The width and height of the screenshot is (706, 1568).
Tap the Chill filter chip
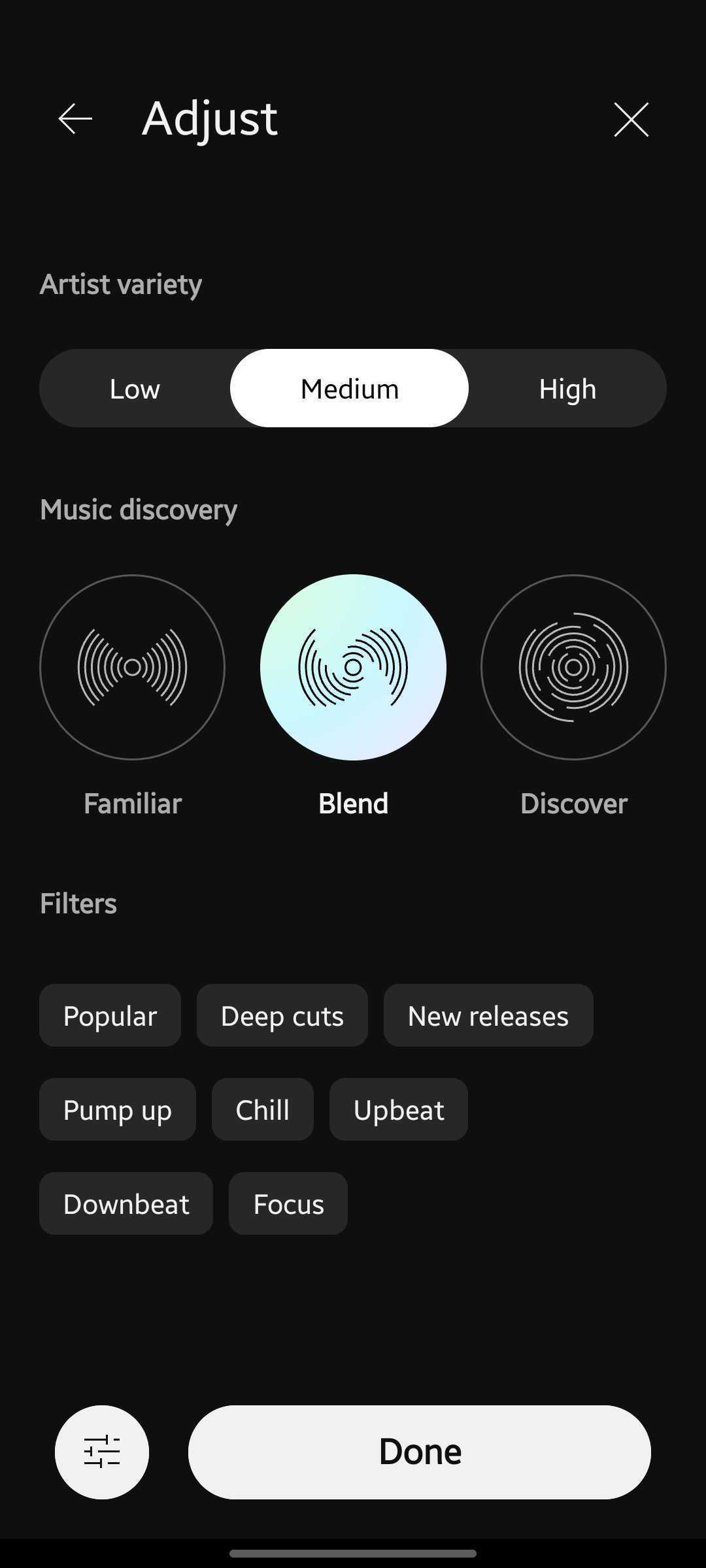262,1110
